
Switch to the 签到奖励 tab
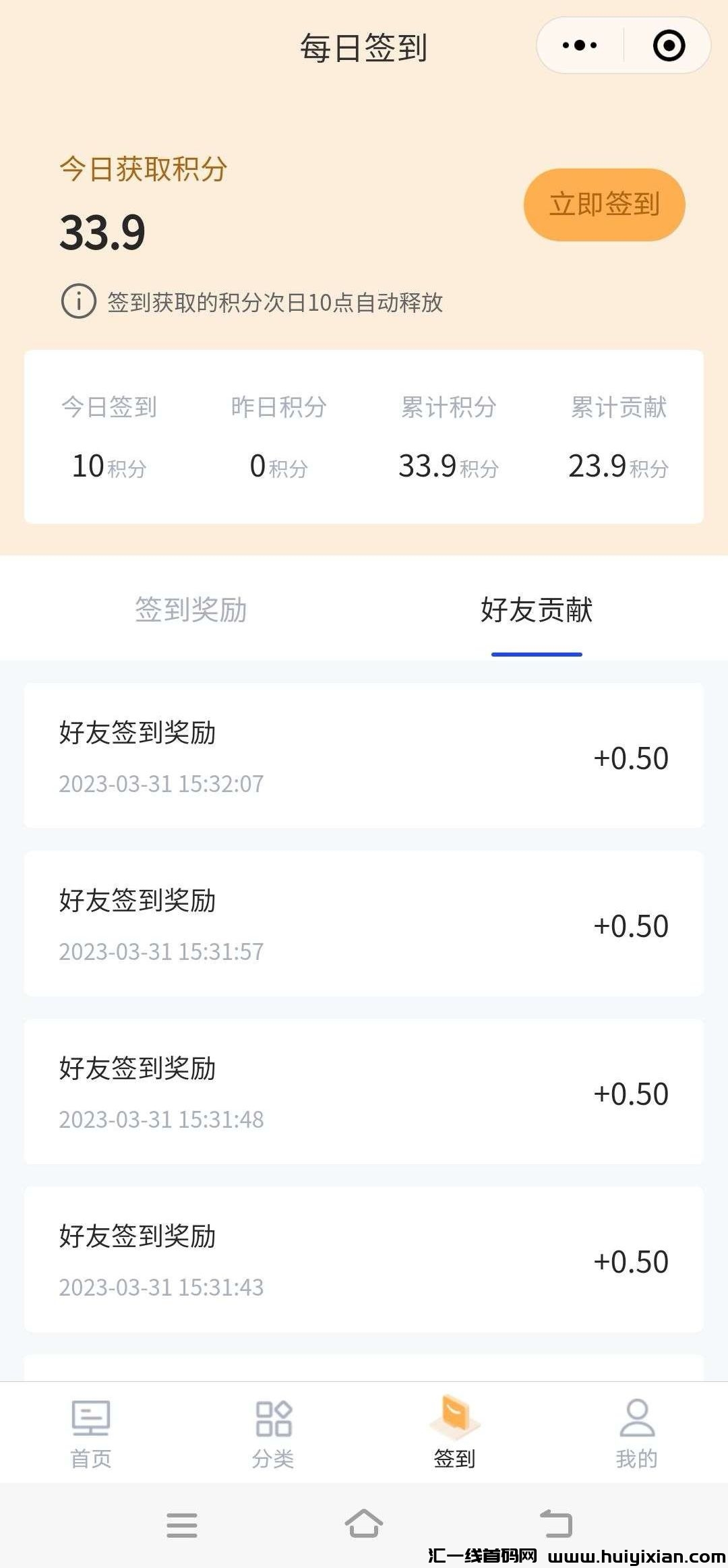click(x=191, y=610)
